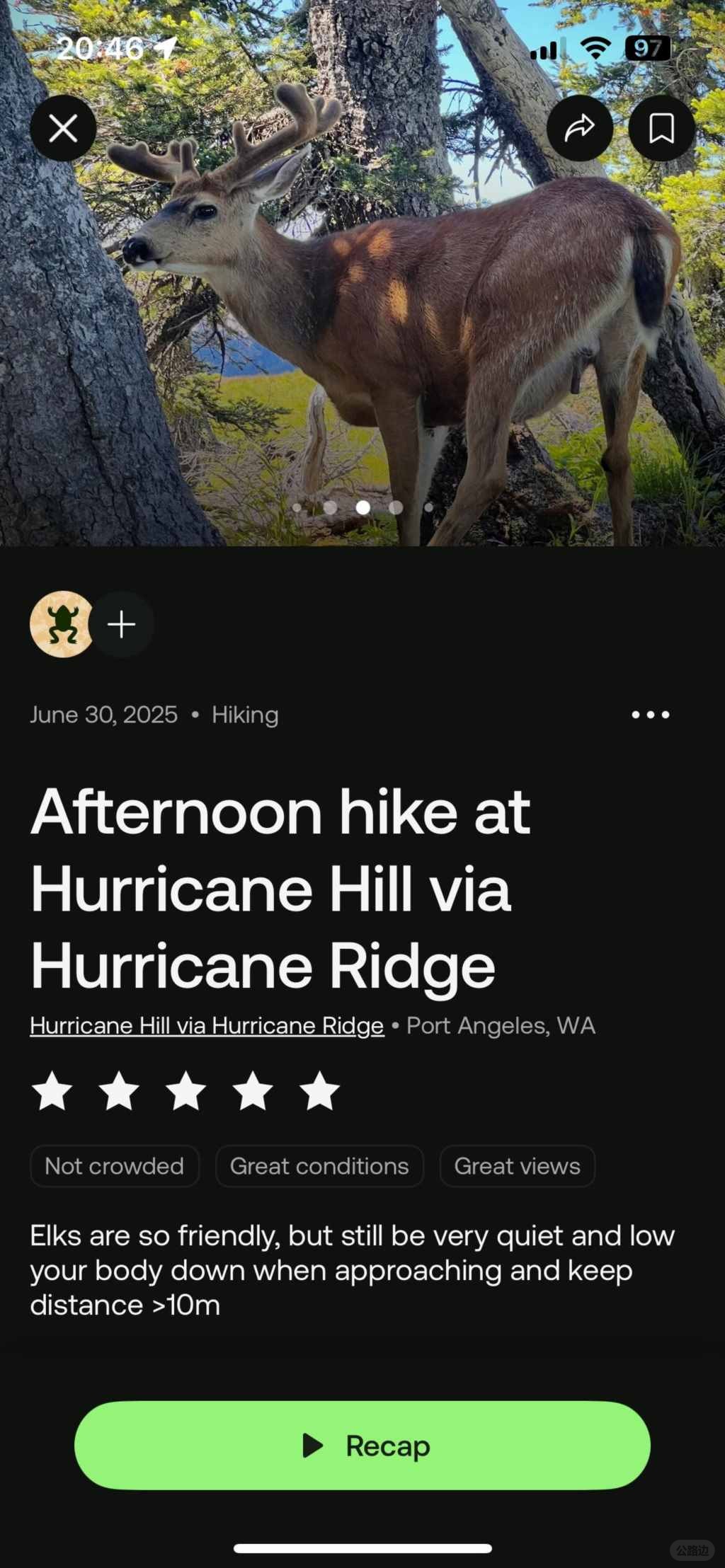The height and width of the screenshot is (1568, 725).
Task: Share this hike activity
Action: tap(579, 129)
